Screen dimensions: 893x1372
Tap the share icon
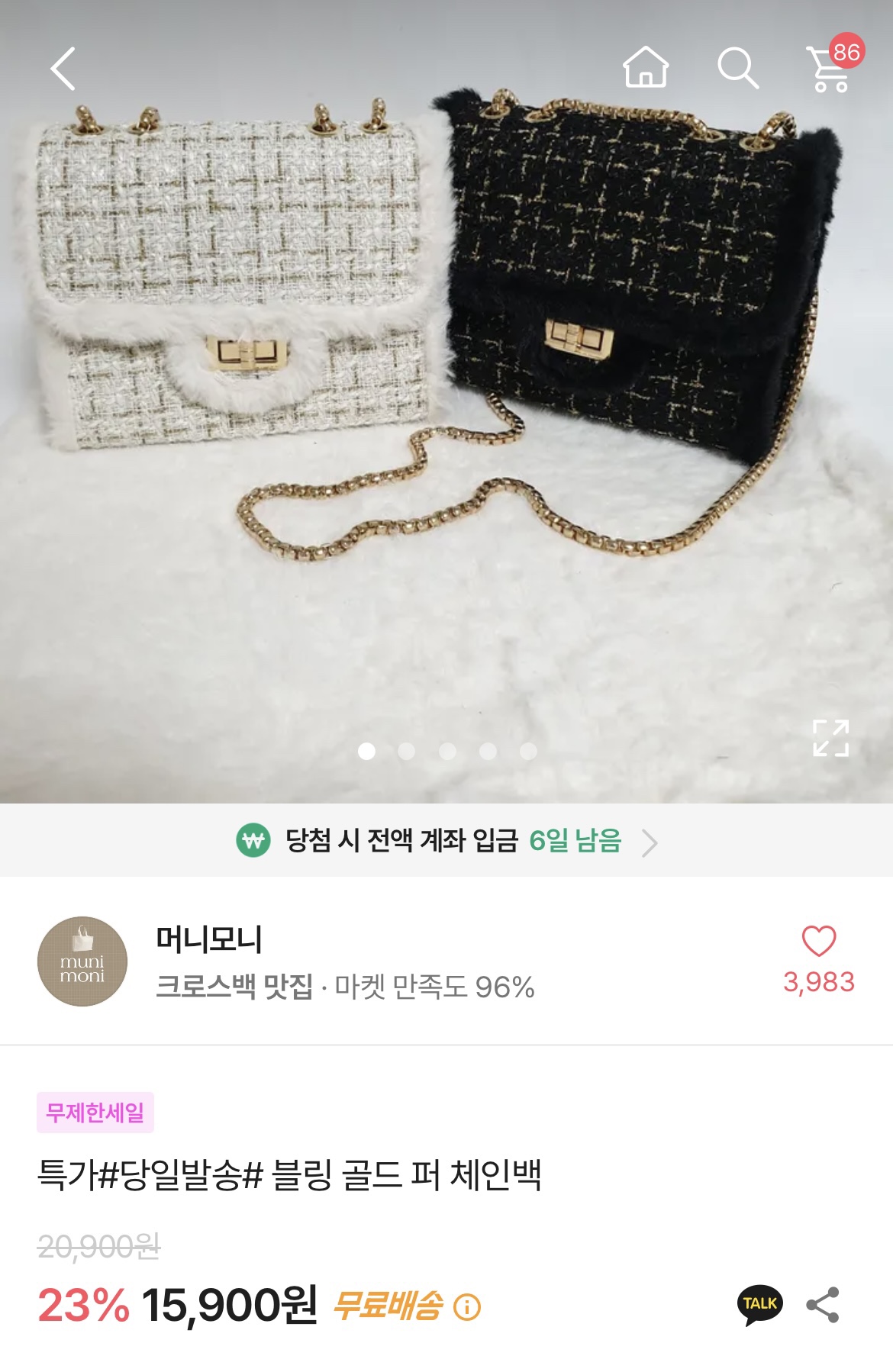pos(823,1305)
